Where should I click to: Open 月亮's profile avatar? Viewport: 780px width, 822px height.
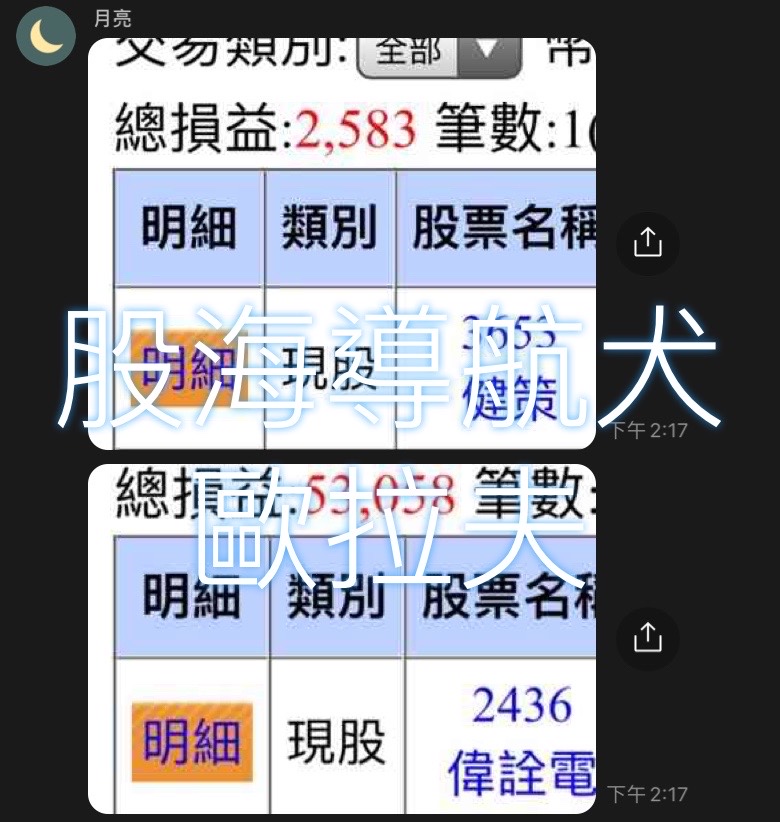pos(45,36)
